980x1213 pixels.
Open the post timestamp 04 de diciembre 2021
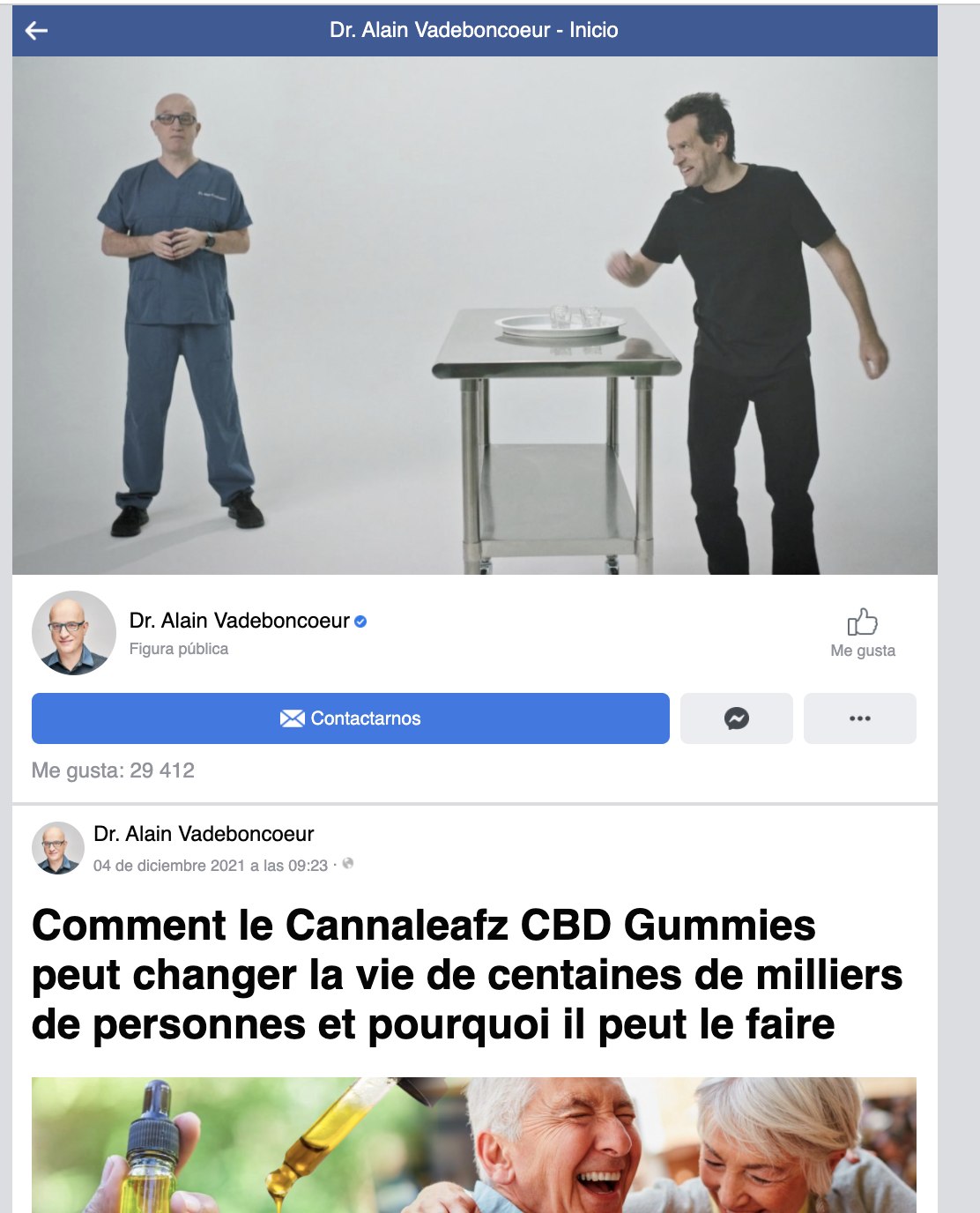point(210,866)
